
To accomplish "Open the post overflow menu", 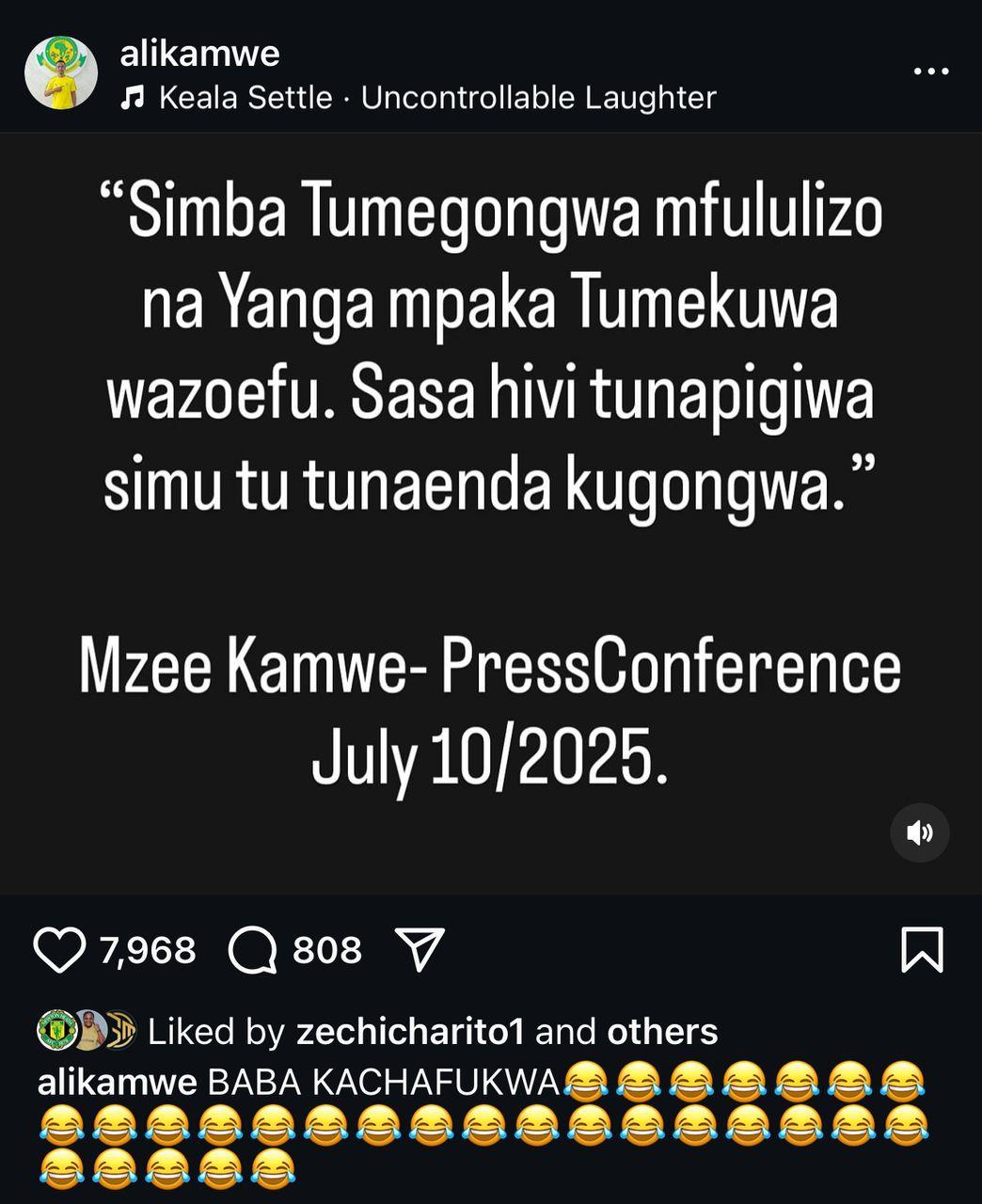I will [x=931, y=71].
